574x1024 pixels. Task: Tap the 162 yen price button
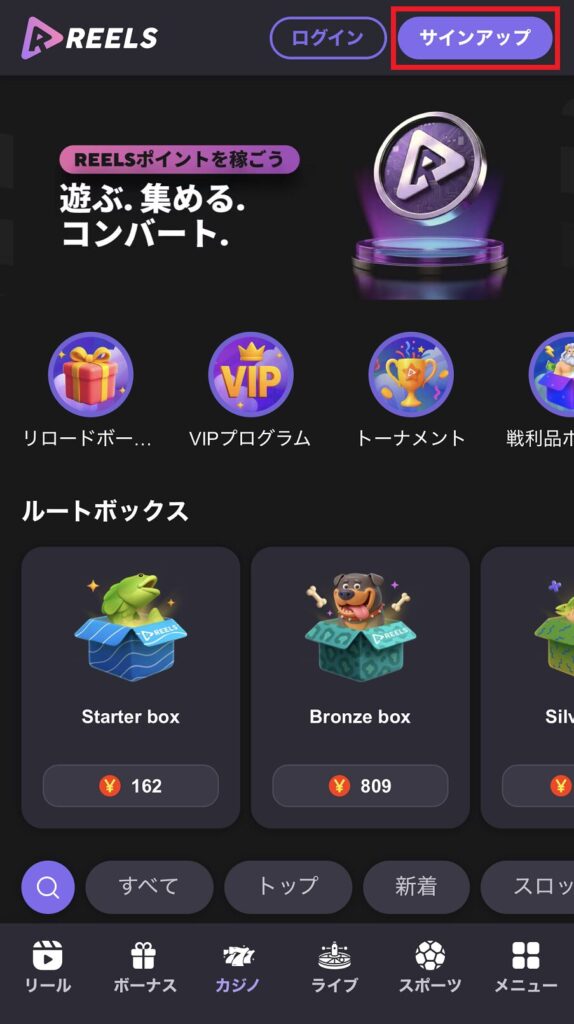point(131,786)
